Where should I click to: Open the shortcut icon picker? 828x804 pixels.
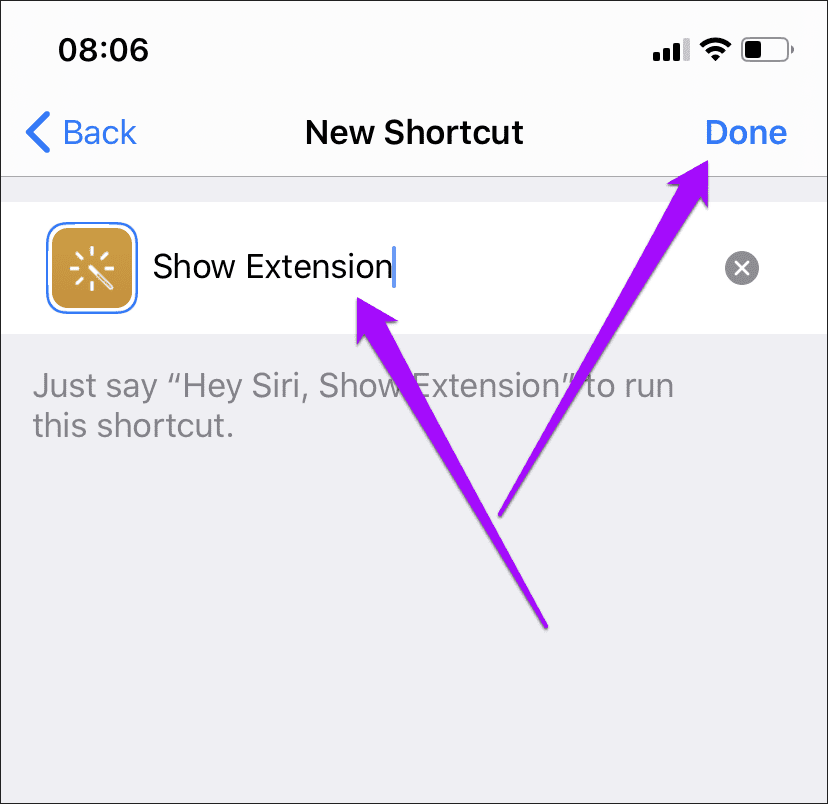pos(92,268)
